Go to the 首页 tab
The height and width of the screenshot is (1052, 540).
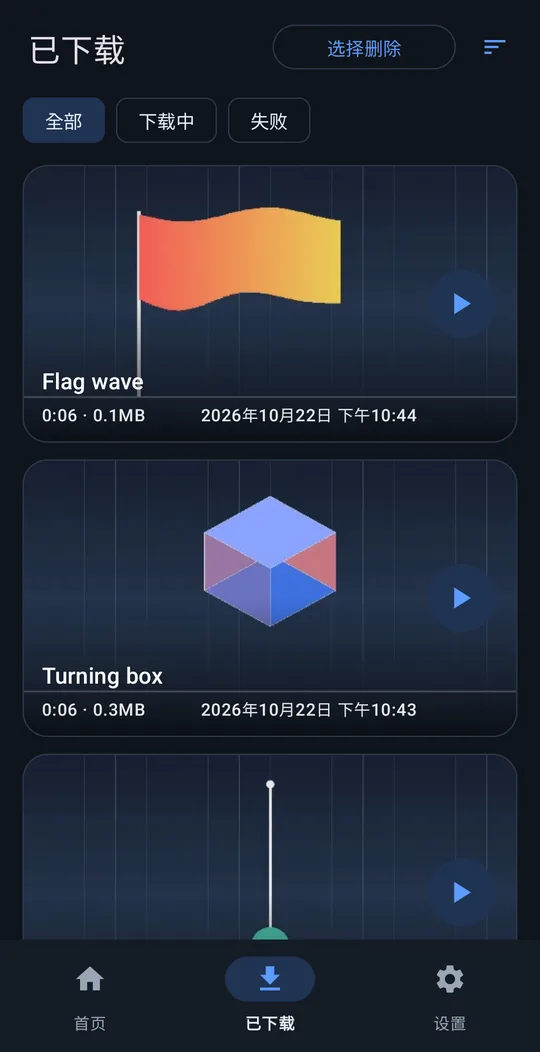[x=90, y=996]
